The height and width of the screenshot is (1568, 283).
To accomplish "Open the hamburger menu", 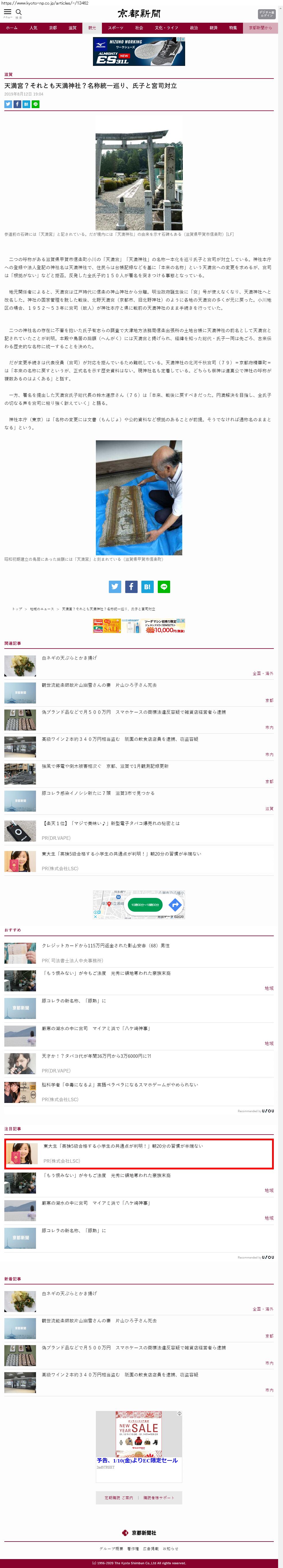I will click(7, 13).
